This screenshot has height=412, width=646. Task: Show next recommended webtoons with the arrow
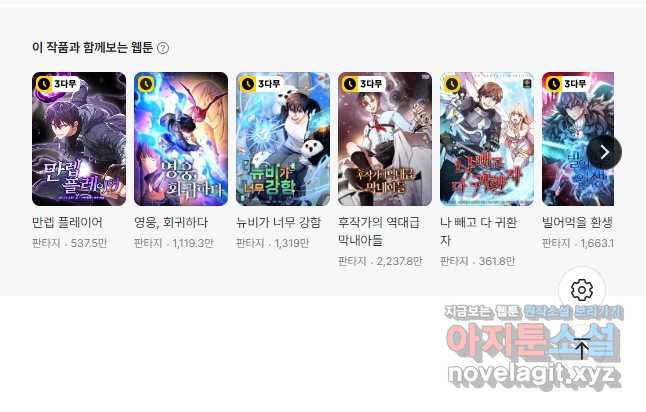click(x=604, y=152)
